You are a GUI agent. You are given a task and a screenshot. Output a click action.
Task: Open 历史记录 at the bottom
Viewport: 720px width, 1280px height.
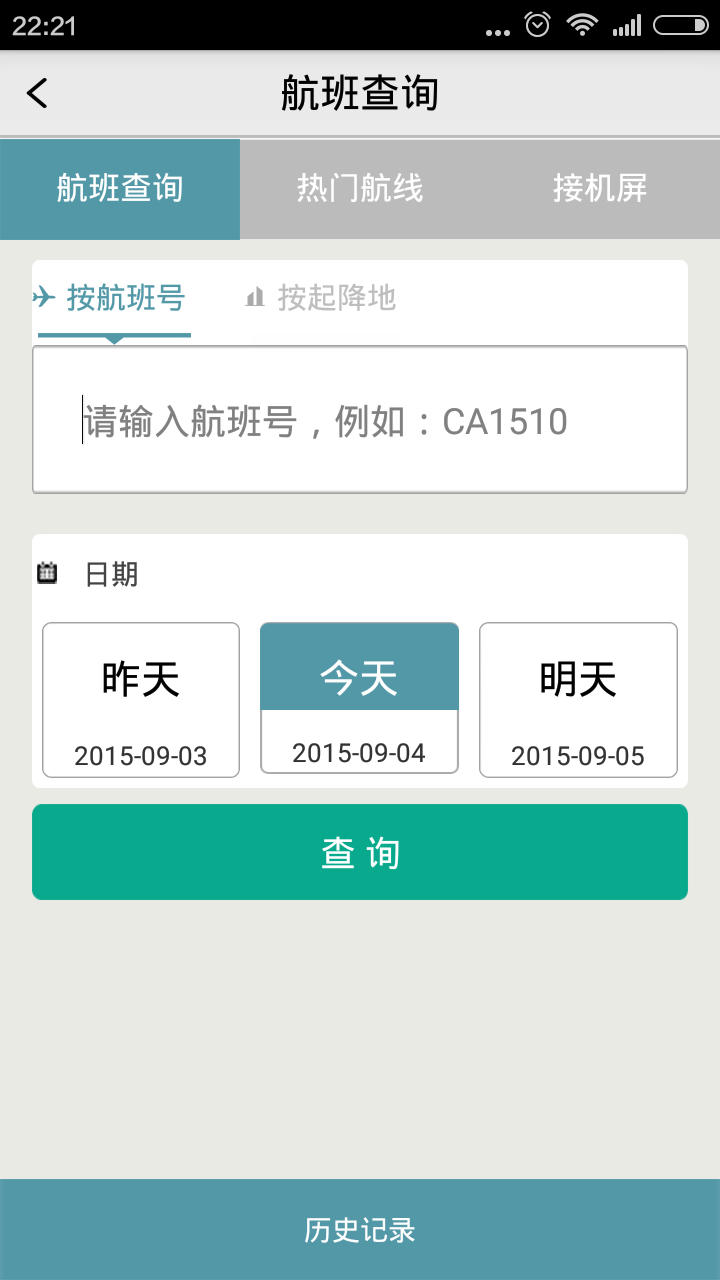click(360, 1230)
